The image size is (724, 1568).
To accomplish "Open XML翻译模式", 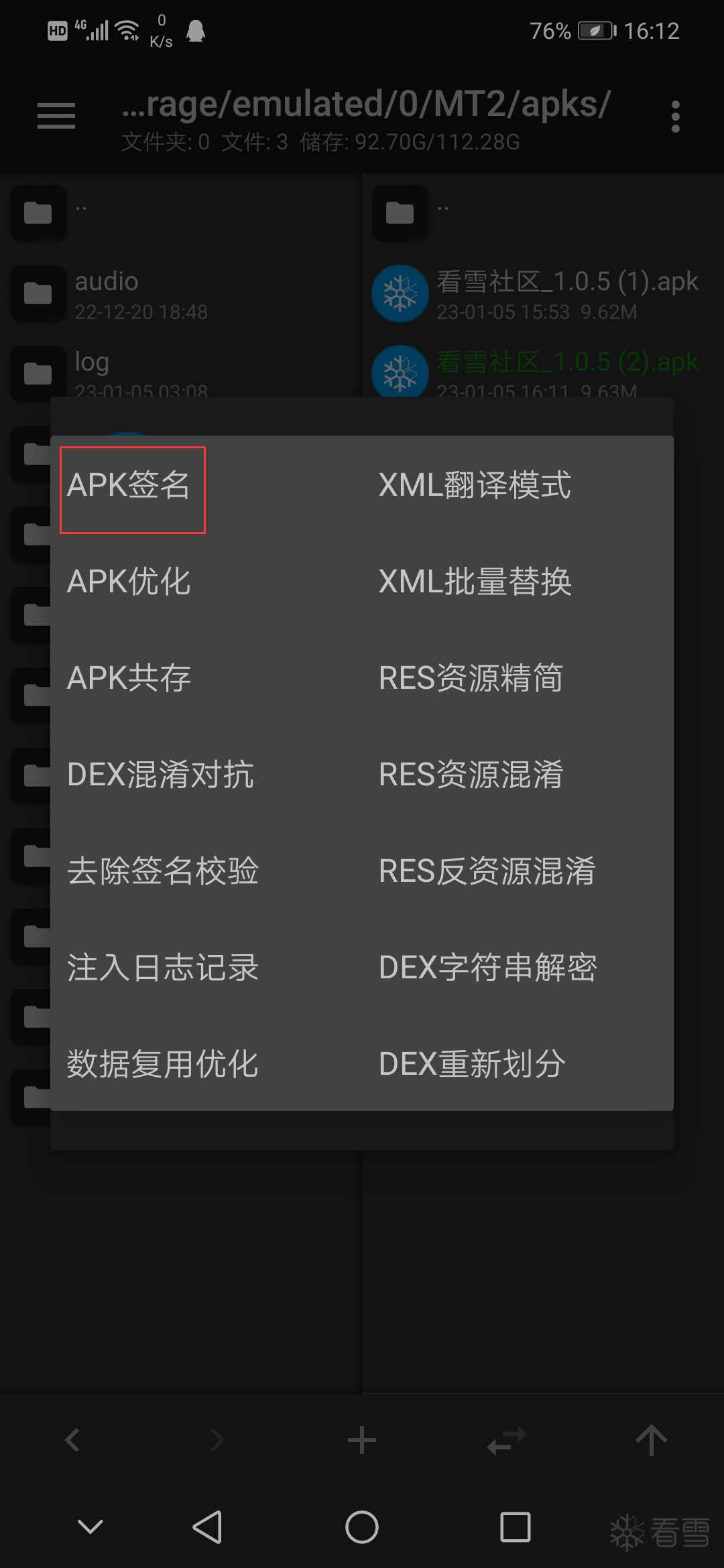I will pos(475,485).
